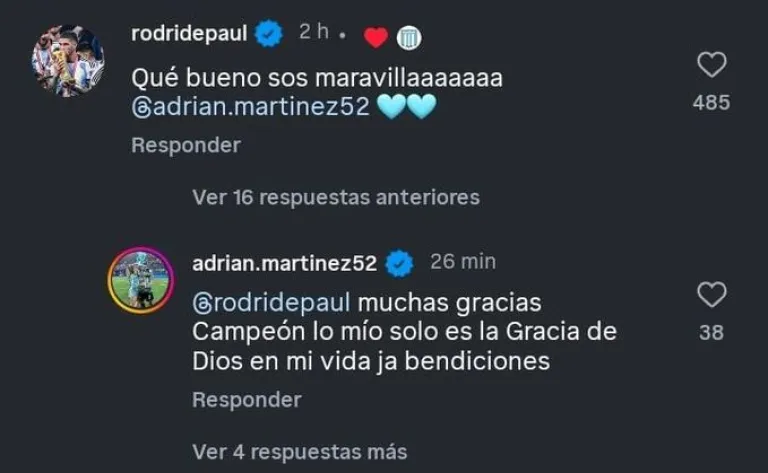The height and width of the screenshot is (473, 768).
Task: Like rodridepaul's comment
Action: [711, 66]
